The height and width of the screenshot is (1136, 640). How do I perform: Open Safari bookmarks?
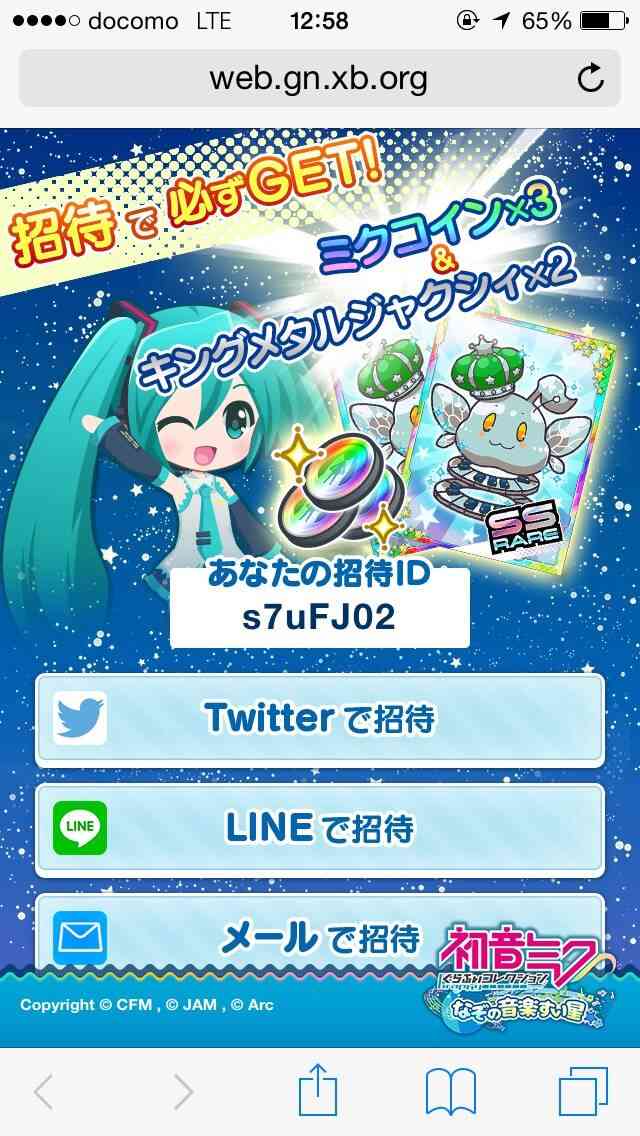[x=450, y=1092]
